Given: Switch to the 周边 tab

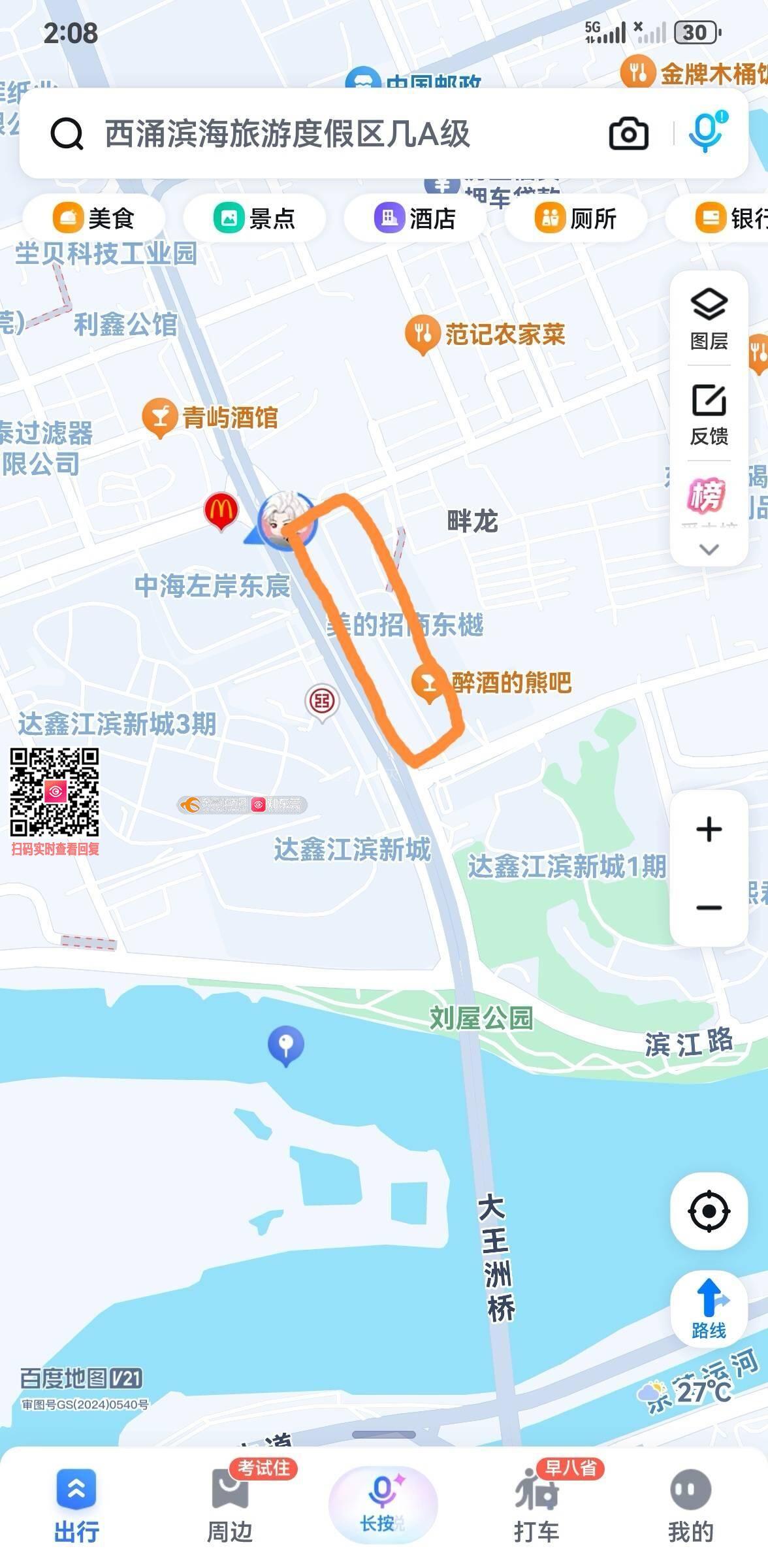Looking at the screenshot, I should pos(230,1503).
